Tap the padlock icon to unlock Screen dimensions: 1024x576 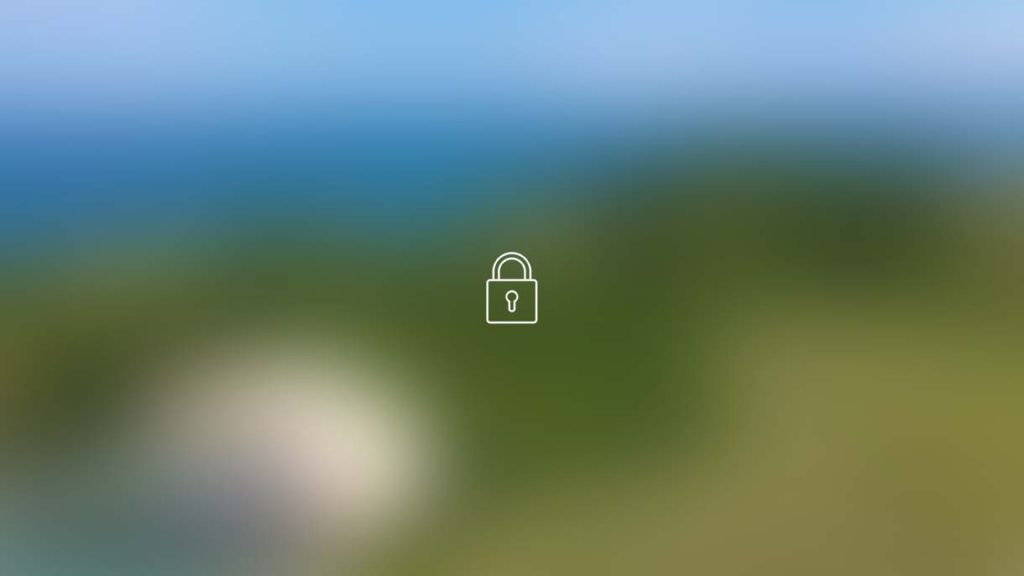511,289
